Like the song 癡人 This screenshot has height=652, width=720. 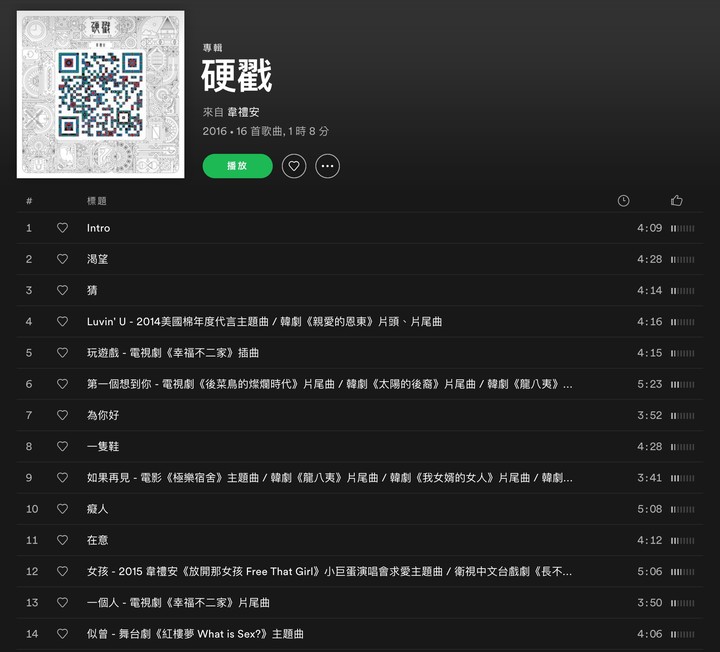[62, 509]
